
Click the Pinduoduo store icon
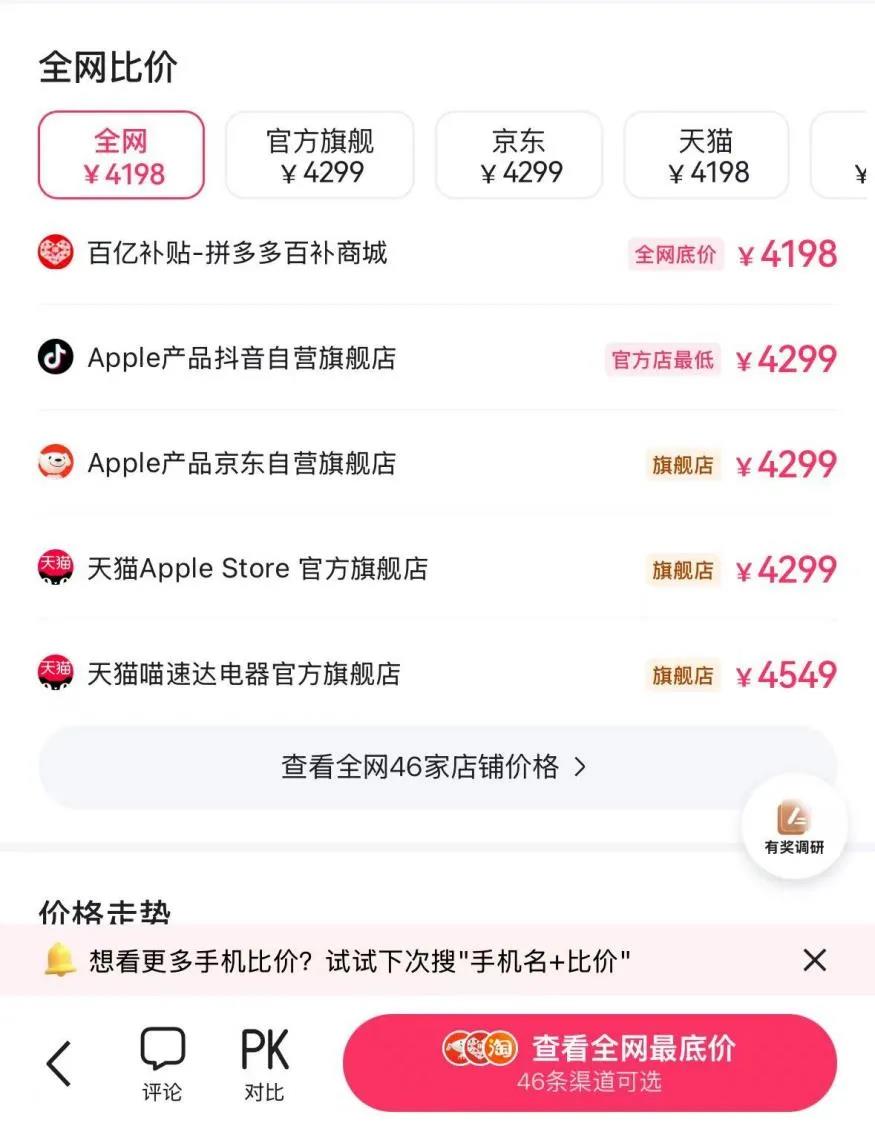[x=55, y=254]
